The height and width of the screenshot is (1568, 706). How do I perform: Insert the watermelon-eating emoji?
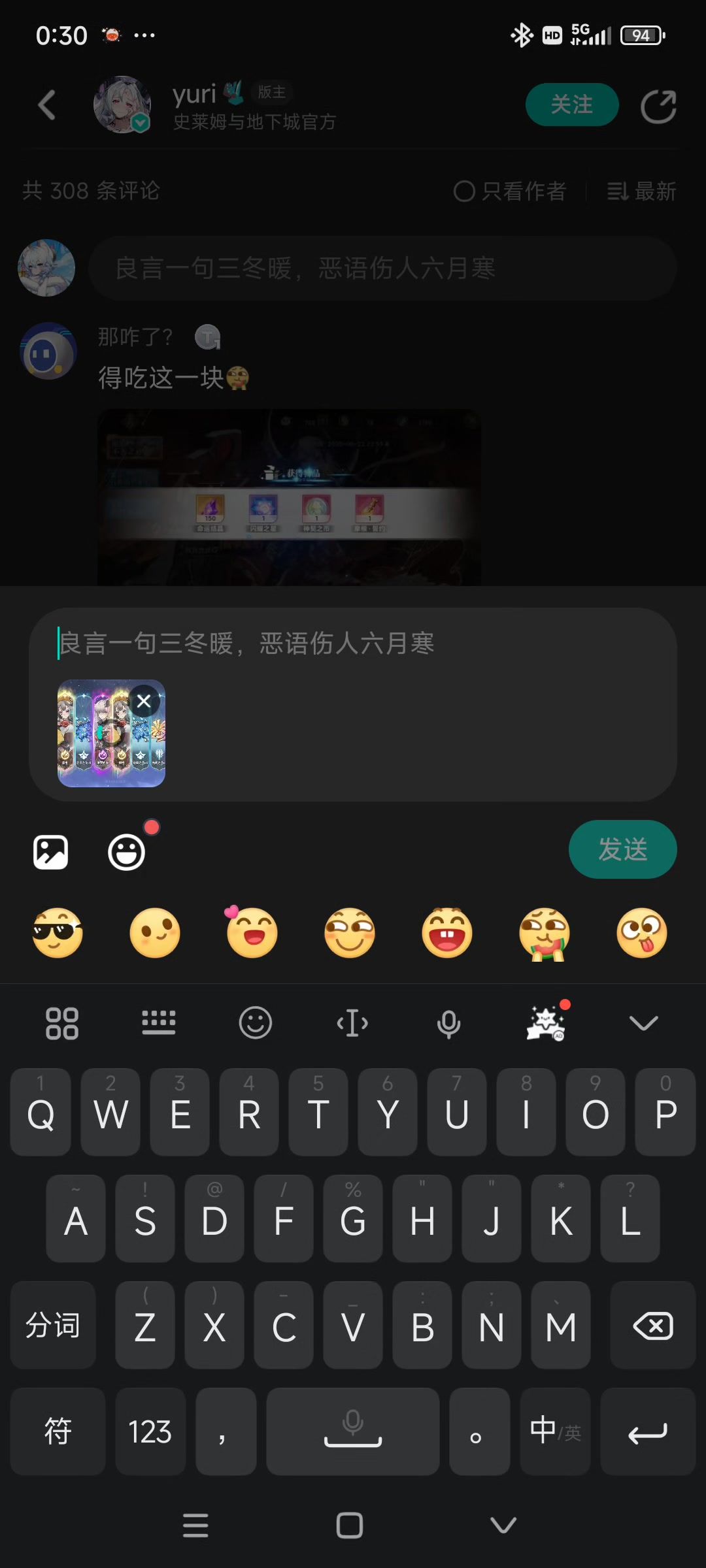544,934
